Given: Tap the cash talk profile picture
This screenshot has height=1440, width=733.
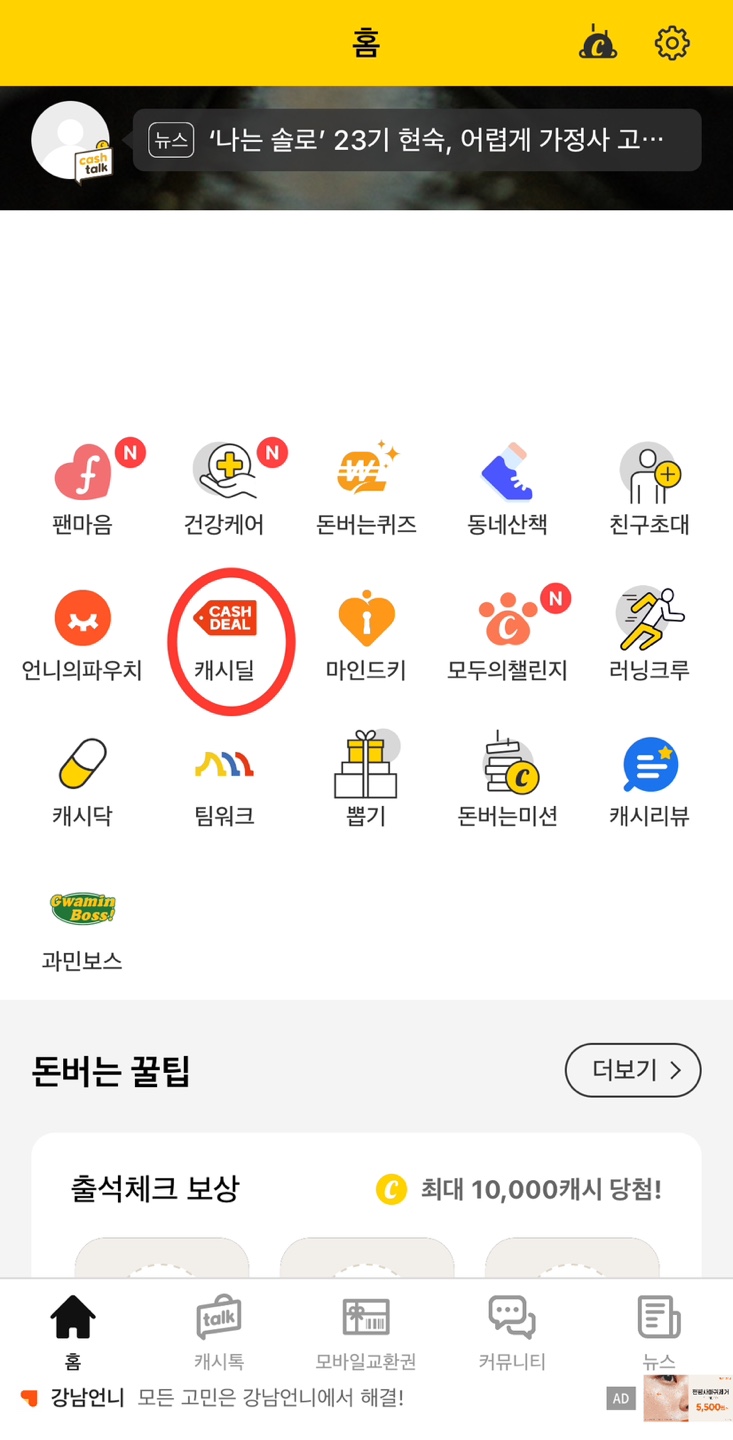Looking at the screenshot, I should click(71, 138).
